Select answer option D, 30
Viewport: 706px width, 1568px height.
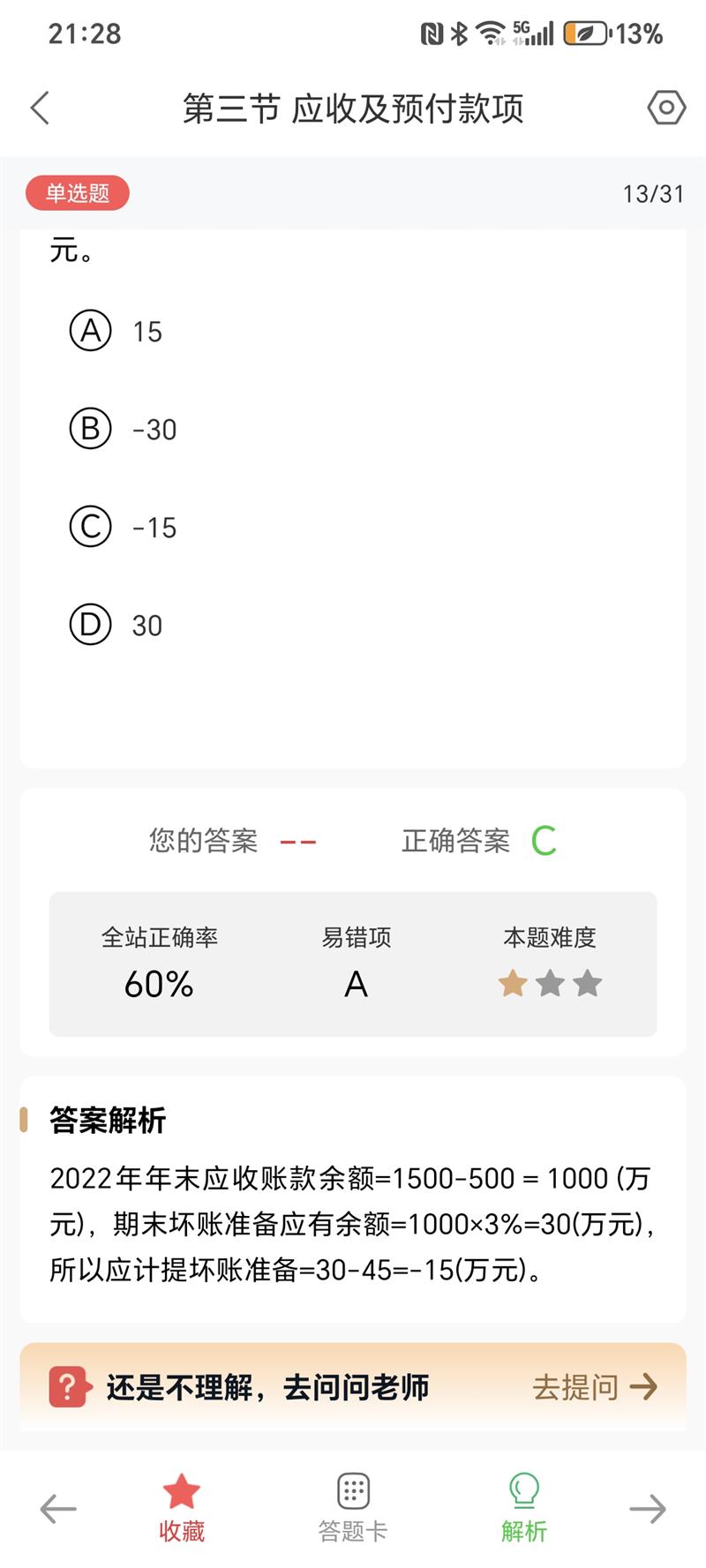coord(91,626)
